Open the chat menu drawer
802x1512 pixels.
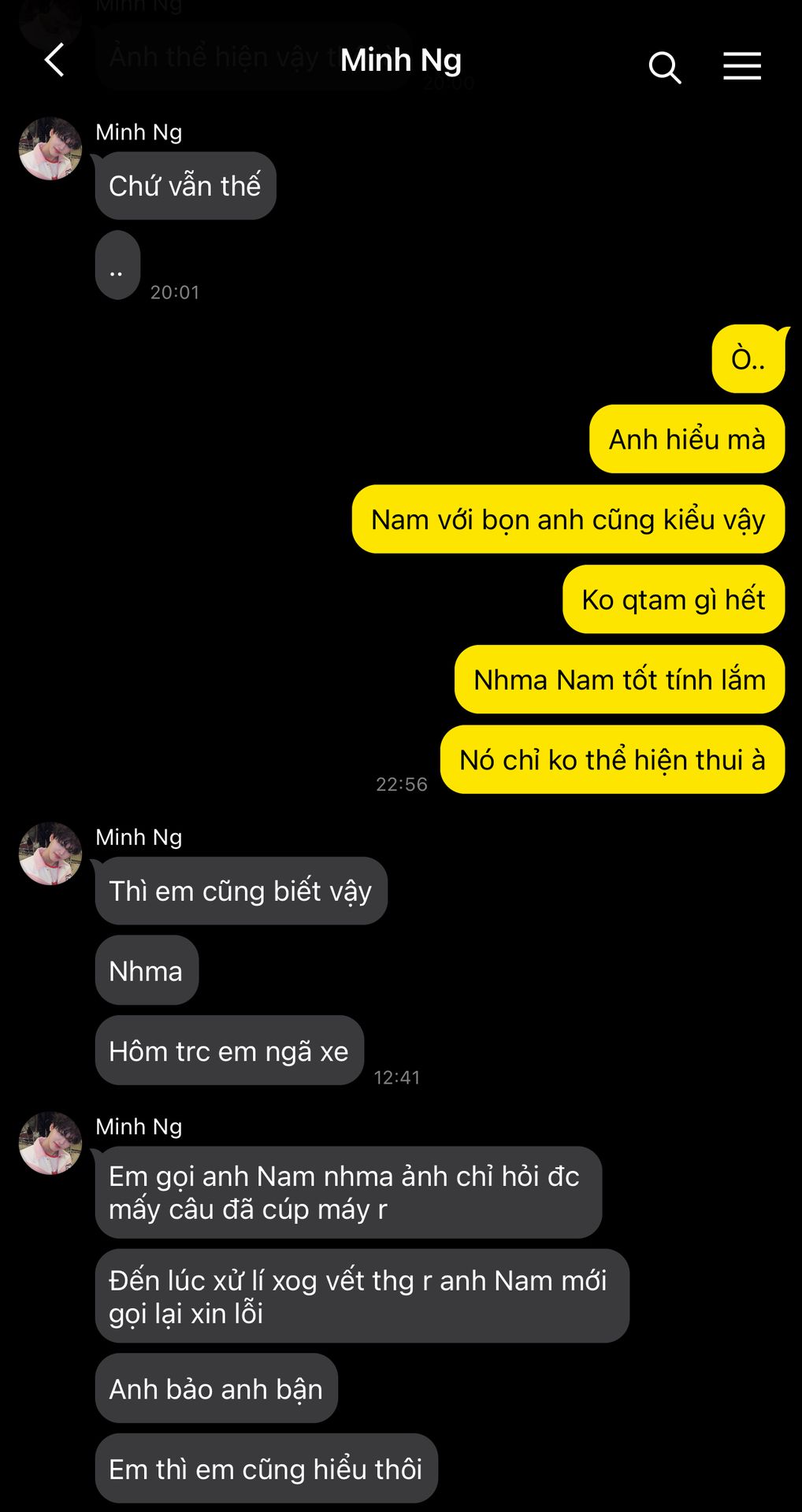click(741, 66)
